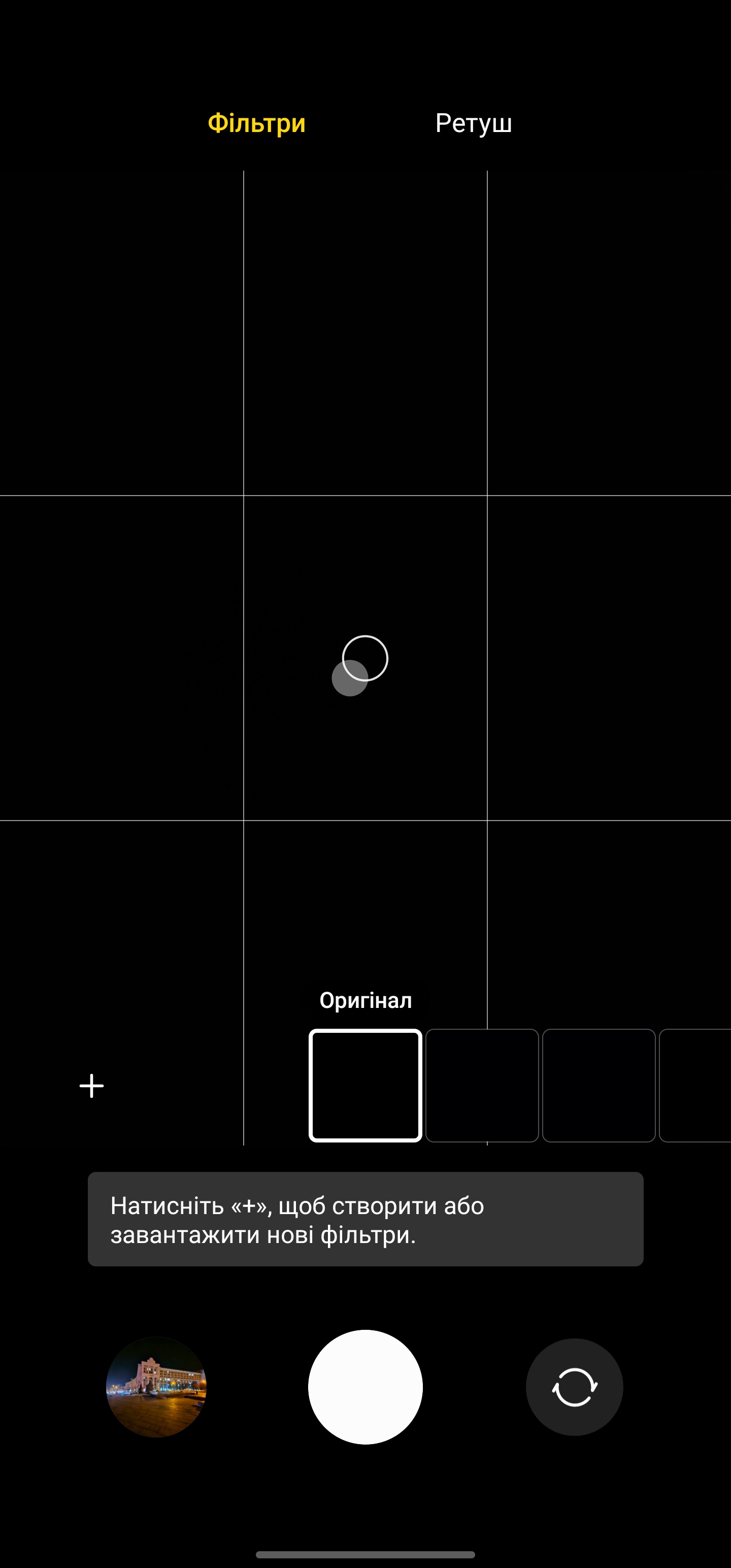Choose the filter tile next to Оригінал
This screenshot has width=731, height=1568.
[482, 1085]
